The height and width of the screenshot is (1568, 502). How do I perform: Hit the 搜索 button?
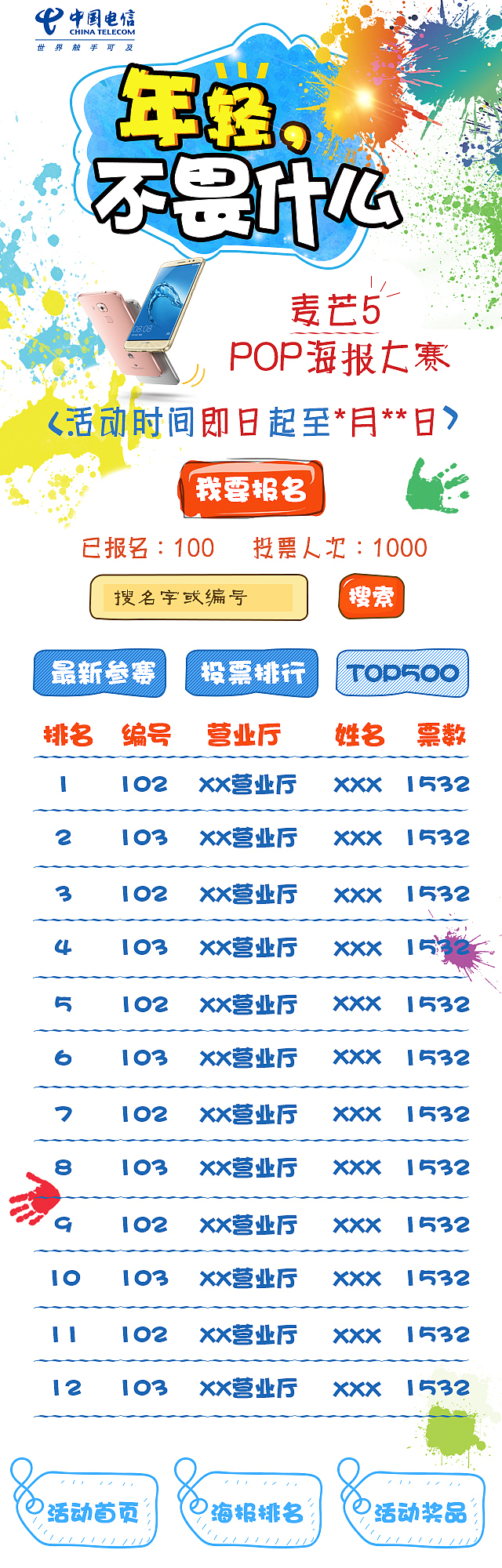372,597
